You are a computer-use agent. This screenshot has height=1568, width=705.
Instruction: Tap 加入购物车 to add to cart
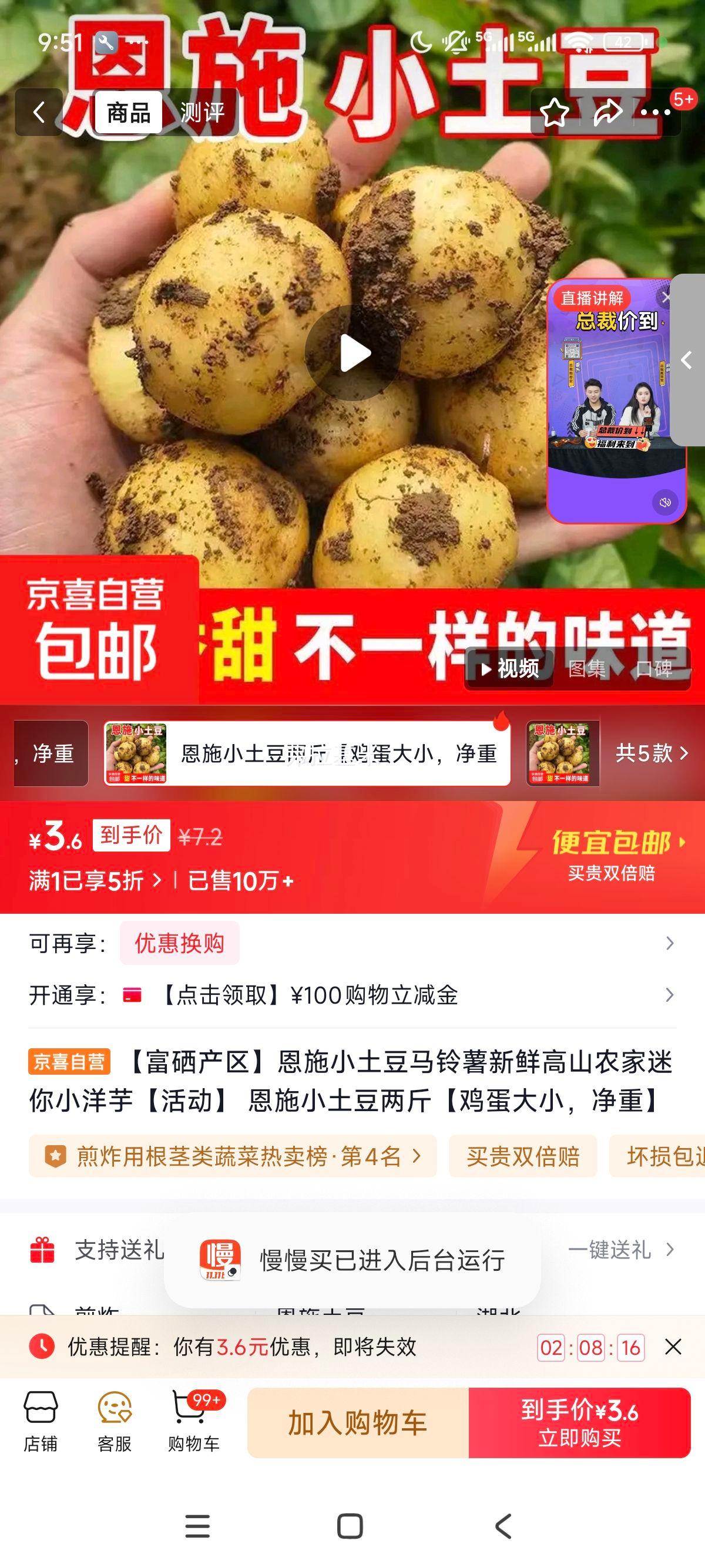[352, 1425]
